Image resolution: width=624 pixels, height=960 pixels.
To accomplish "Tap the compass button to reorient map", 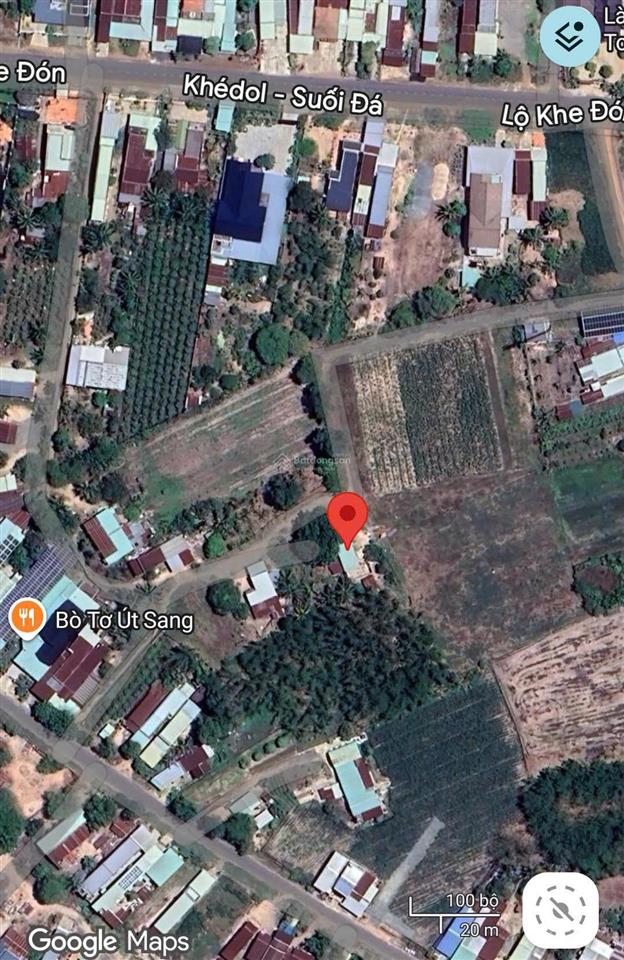I will coord(560,910).
